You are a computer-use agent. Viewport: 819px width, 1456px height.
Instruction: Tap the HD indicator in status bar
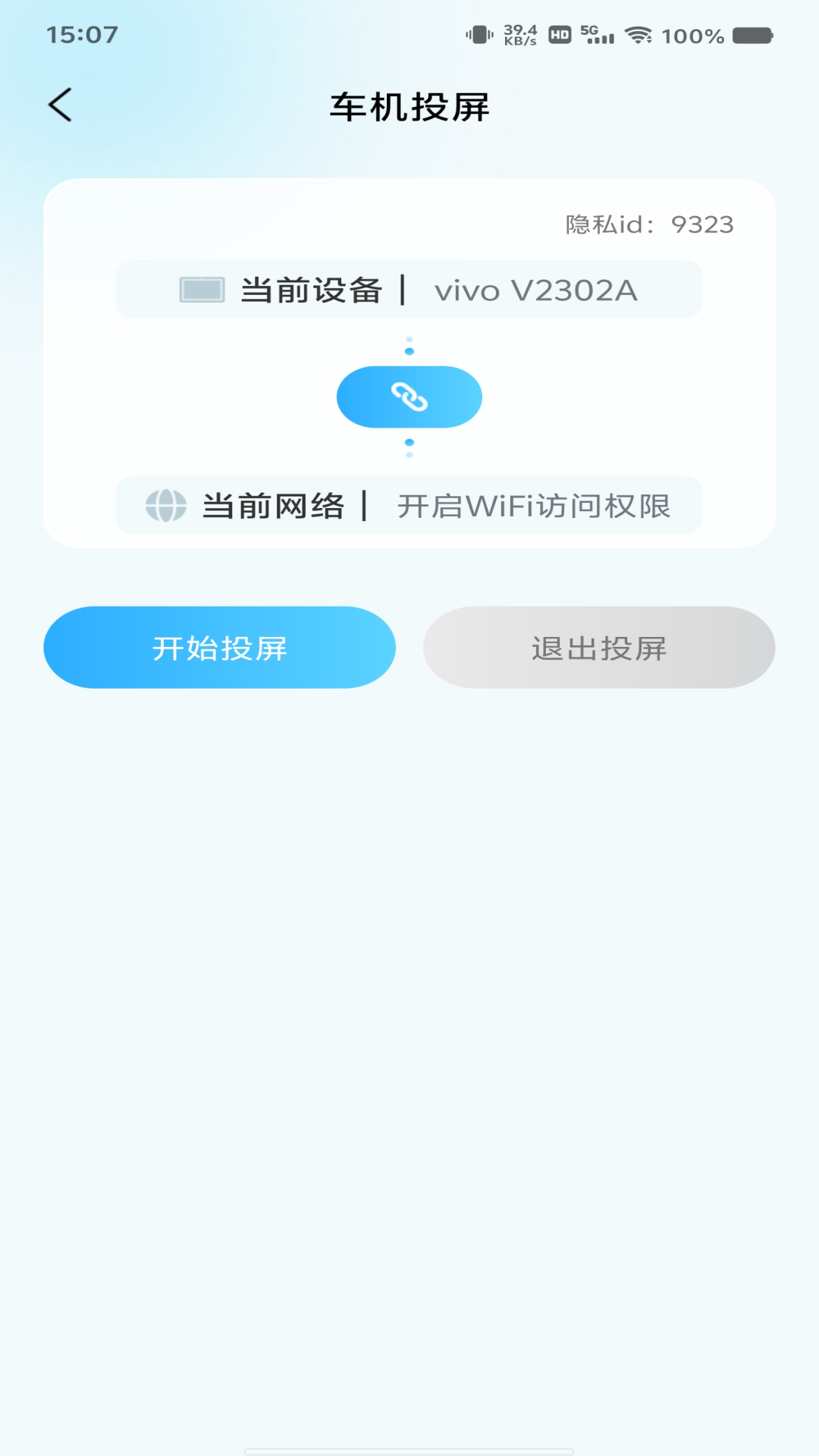(x=560, y=33)
